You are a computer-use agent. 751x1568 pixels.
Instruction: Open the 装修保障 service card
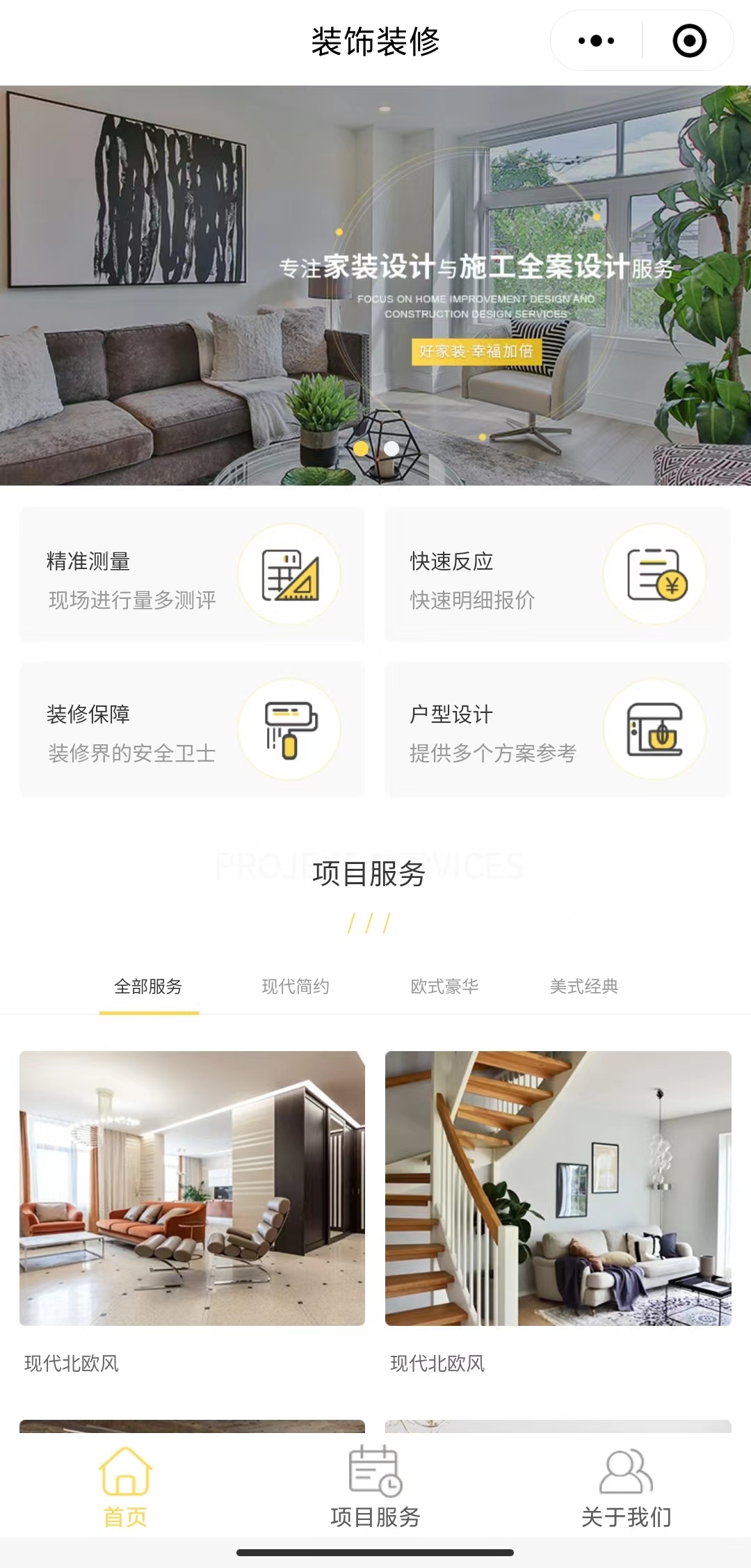click(192, 729)
